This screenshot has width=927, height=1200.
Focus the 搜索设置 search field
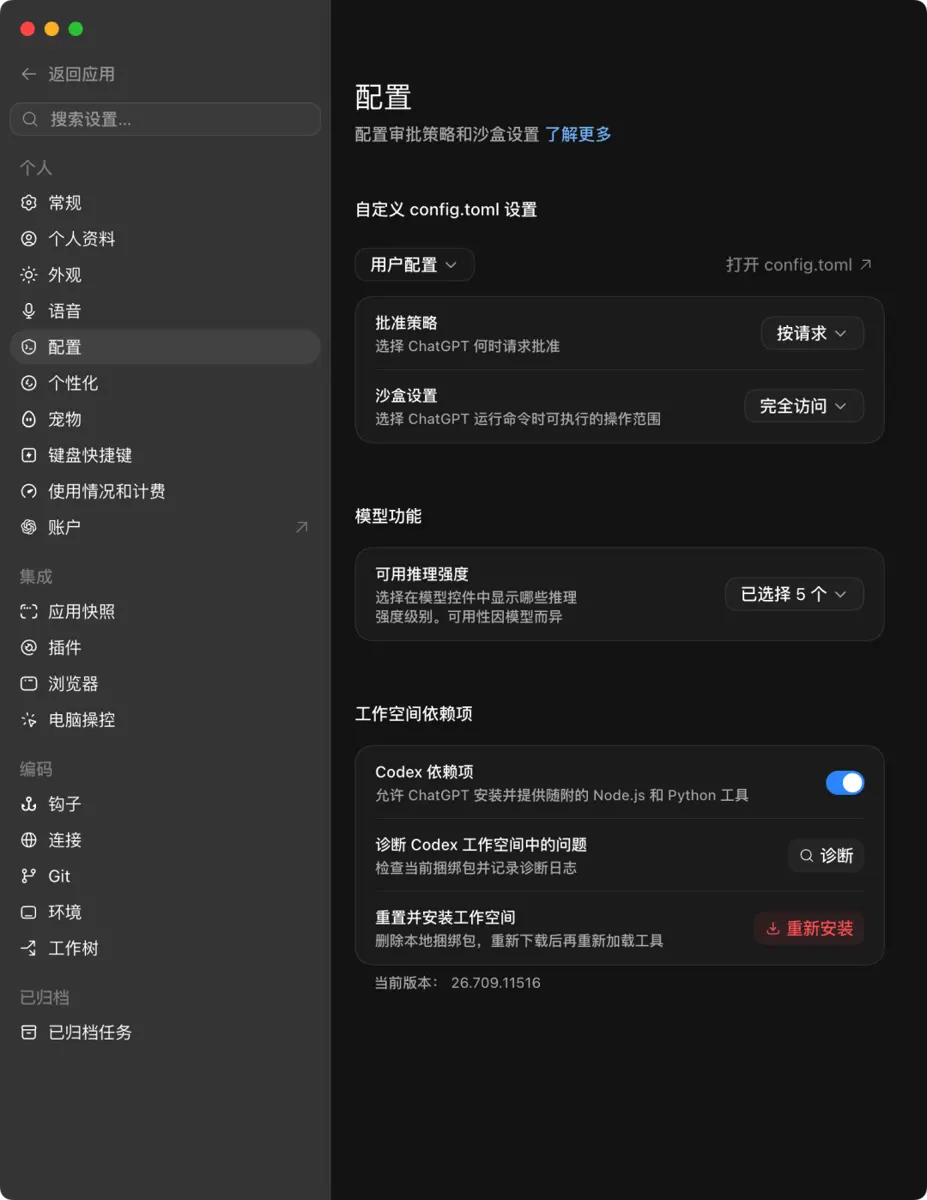pos(165,119)
